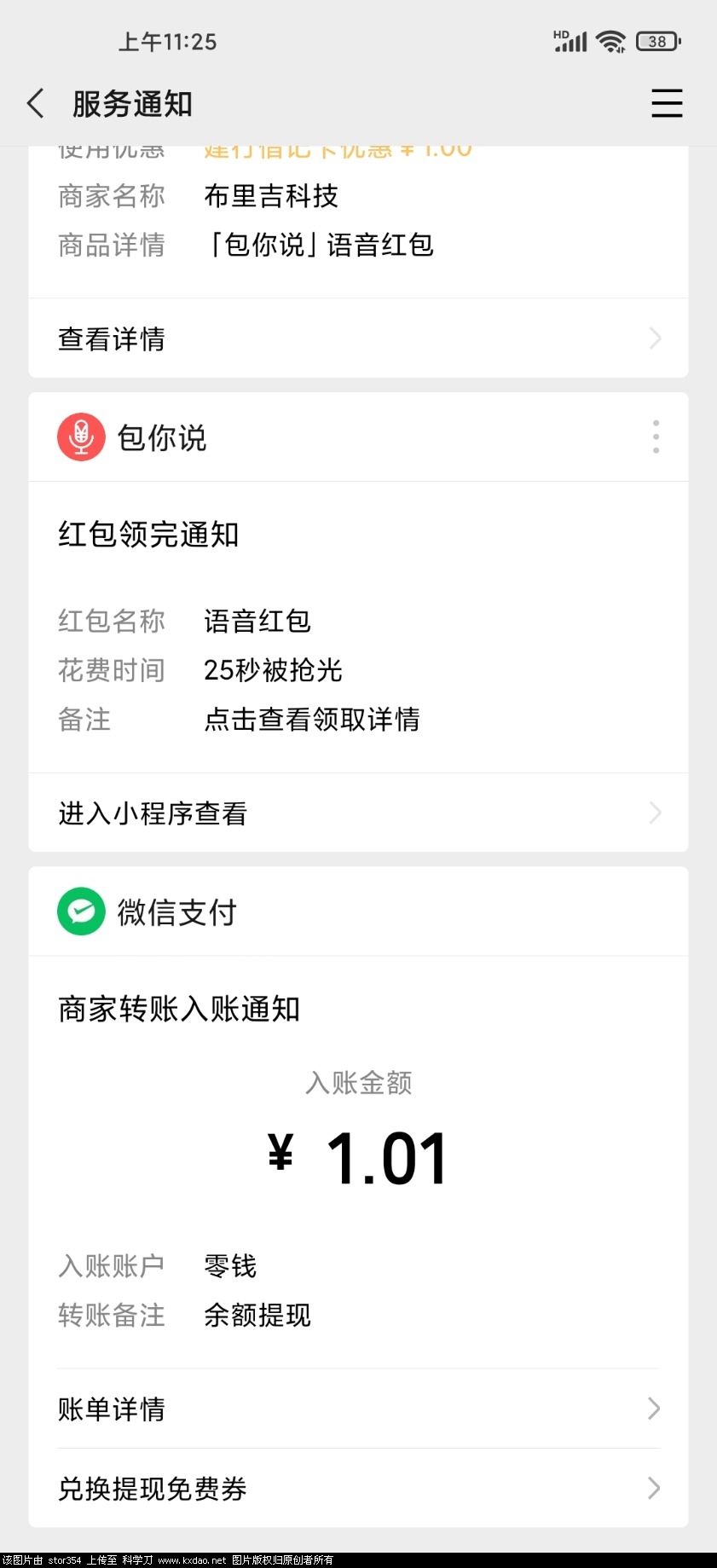The image size is (717, 1568).
Task: Tap the ¥1.01 入账金额 amount
Action: (x=358, y=1155)
